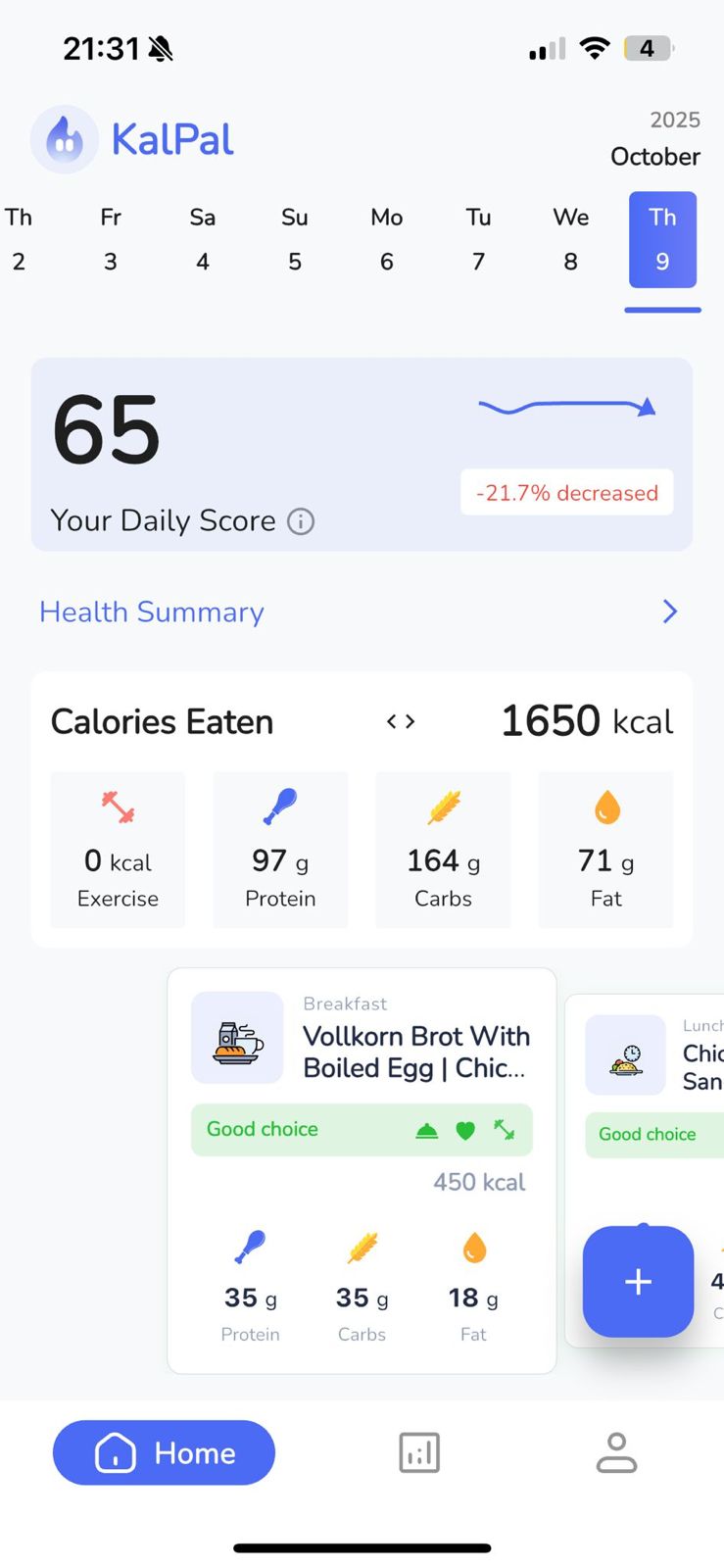Tap the info icon beside Your Daily Score
This screenshot has height=1568, width=724.
pos(301,521)
